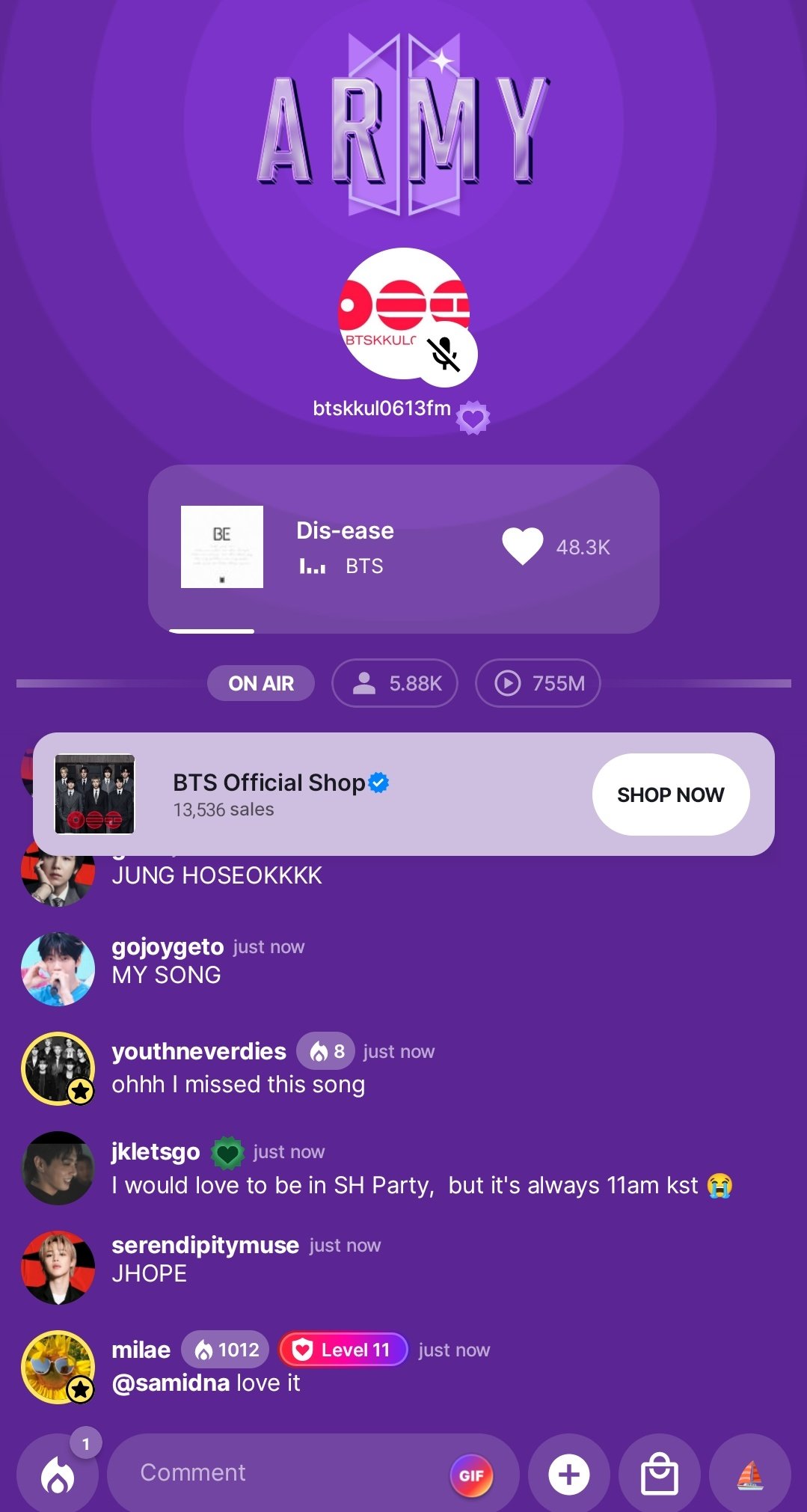Tap the @samidna mention in milae's comment
The height and width of the screenshot is (1512, 807).
pos(171,1383)
